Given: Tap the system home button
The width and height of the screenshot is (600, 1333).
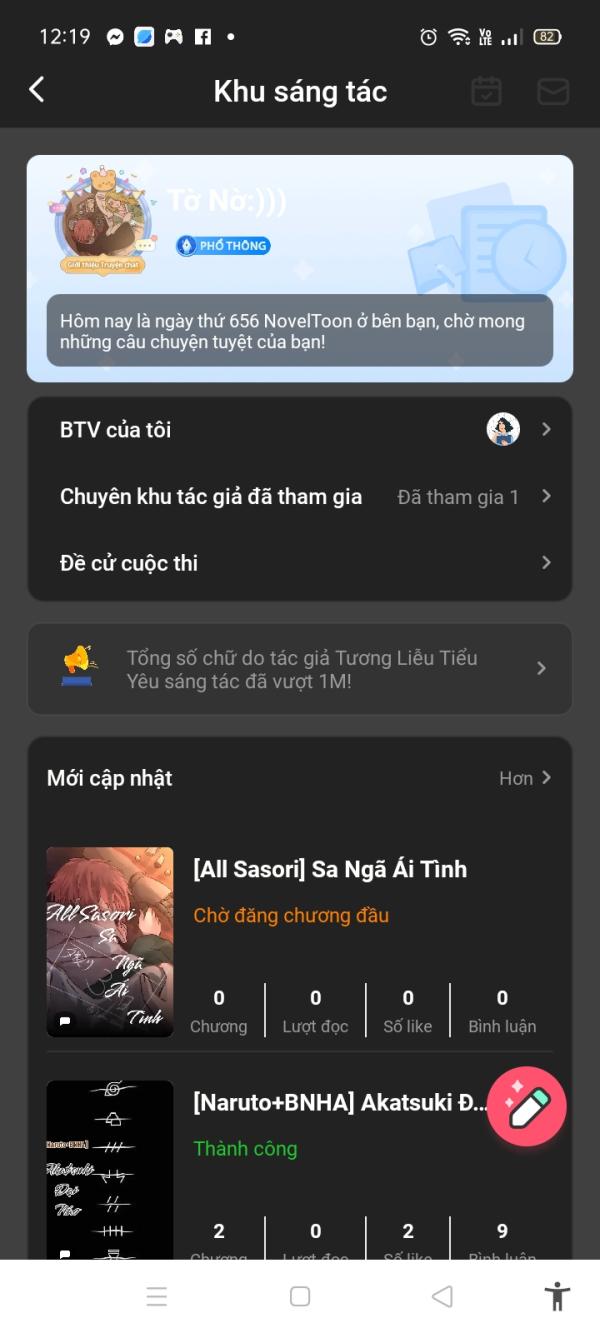Looking at the screenshot, I should 300,1297.
